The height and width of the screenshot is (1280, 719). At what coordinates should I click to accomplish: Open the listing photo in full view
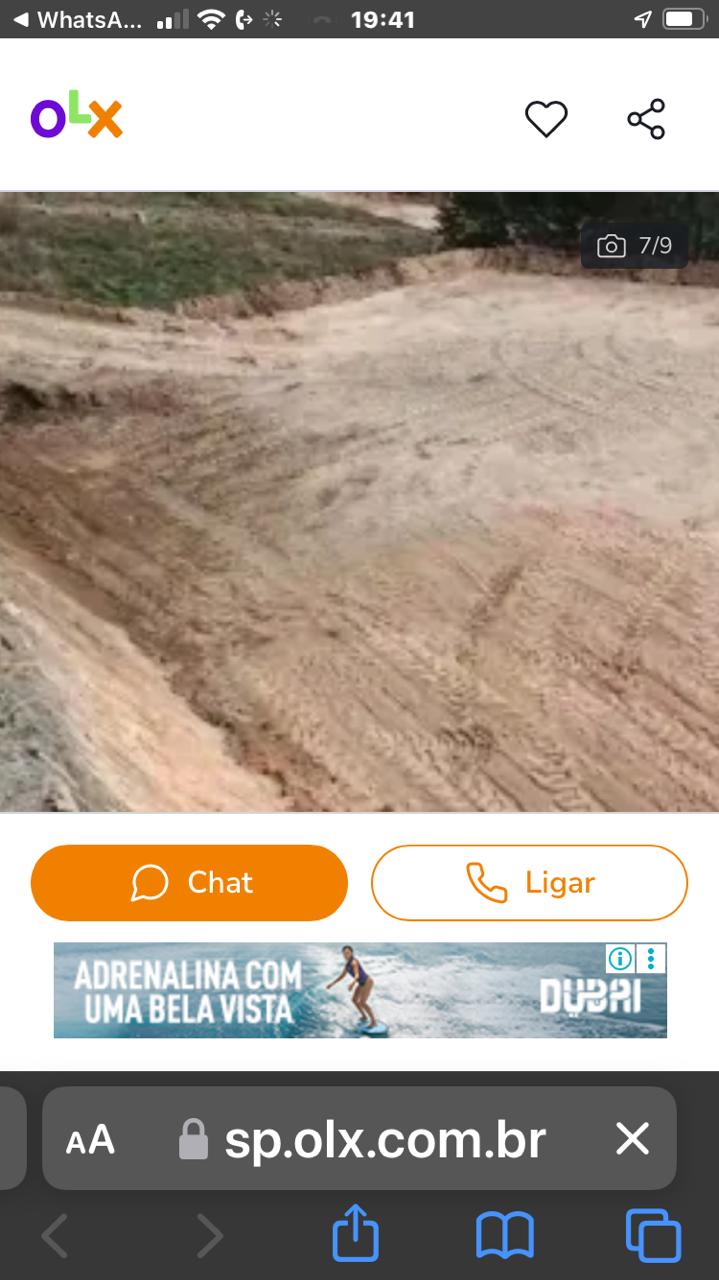tap(359, 500)
